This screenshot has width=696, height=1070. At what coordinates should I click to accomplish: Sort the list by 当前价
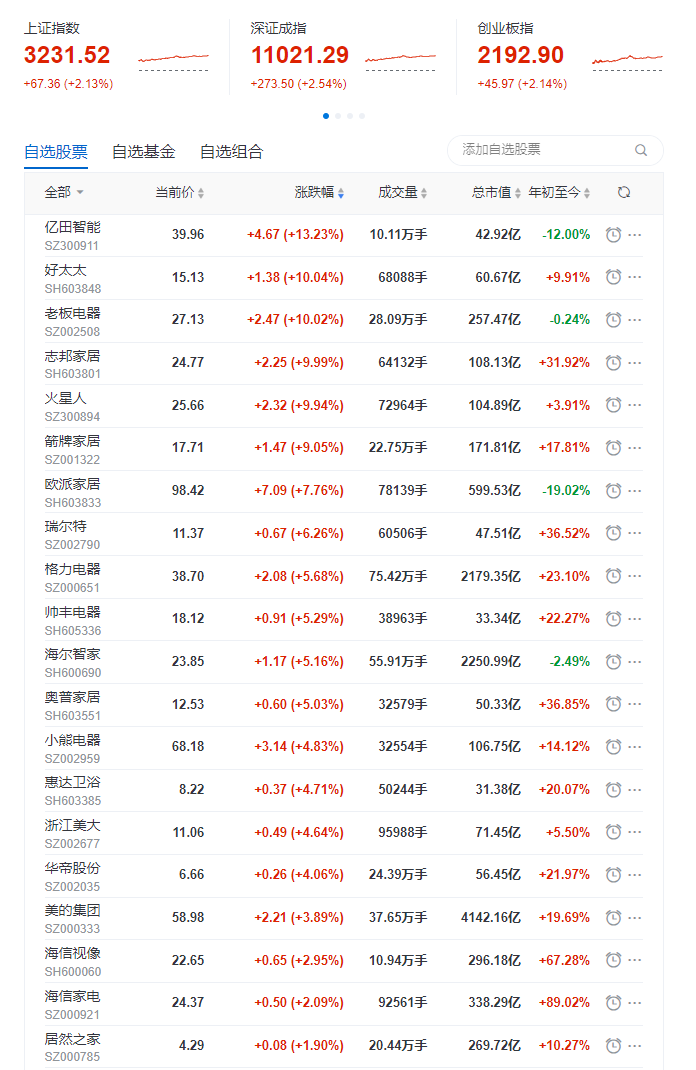pyautogui.click(x=179, y=193)
